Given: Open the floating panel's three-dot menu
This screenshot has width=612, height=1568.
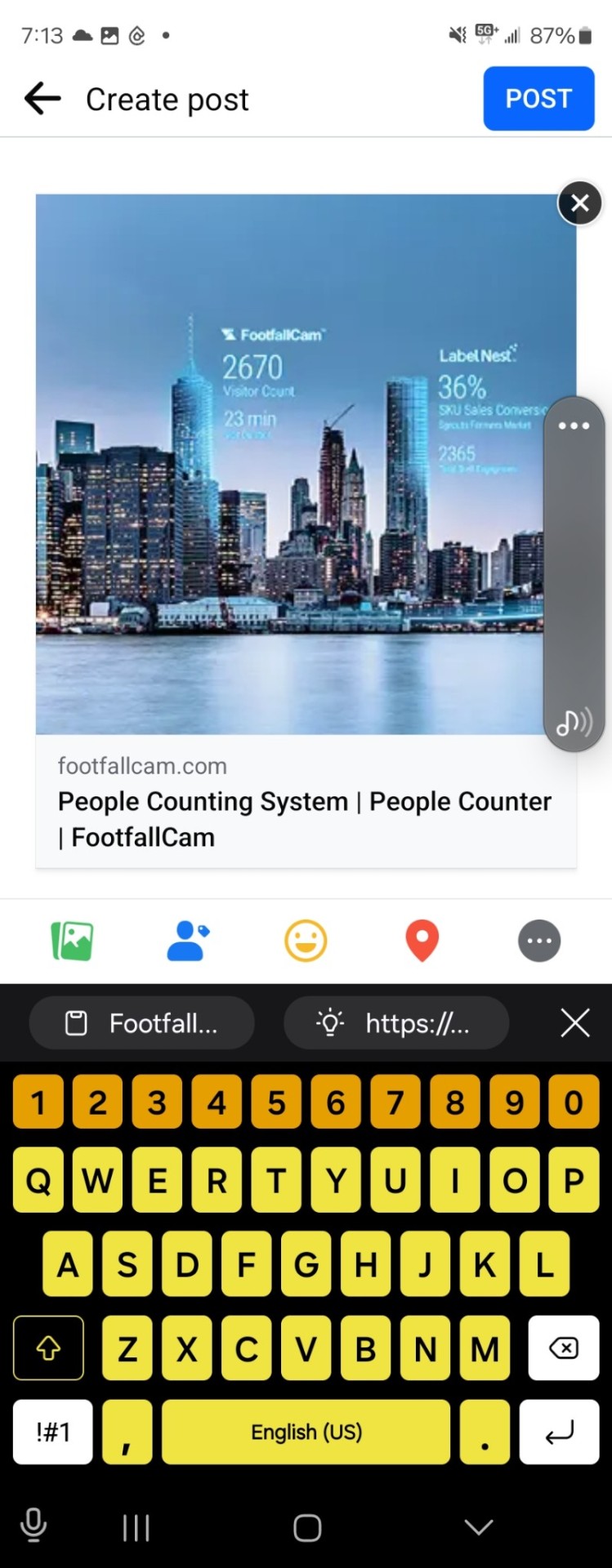Looking at the screenshot, I should coord(574,425).
